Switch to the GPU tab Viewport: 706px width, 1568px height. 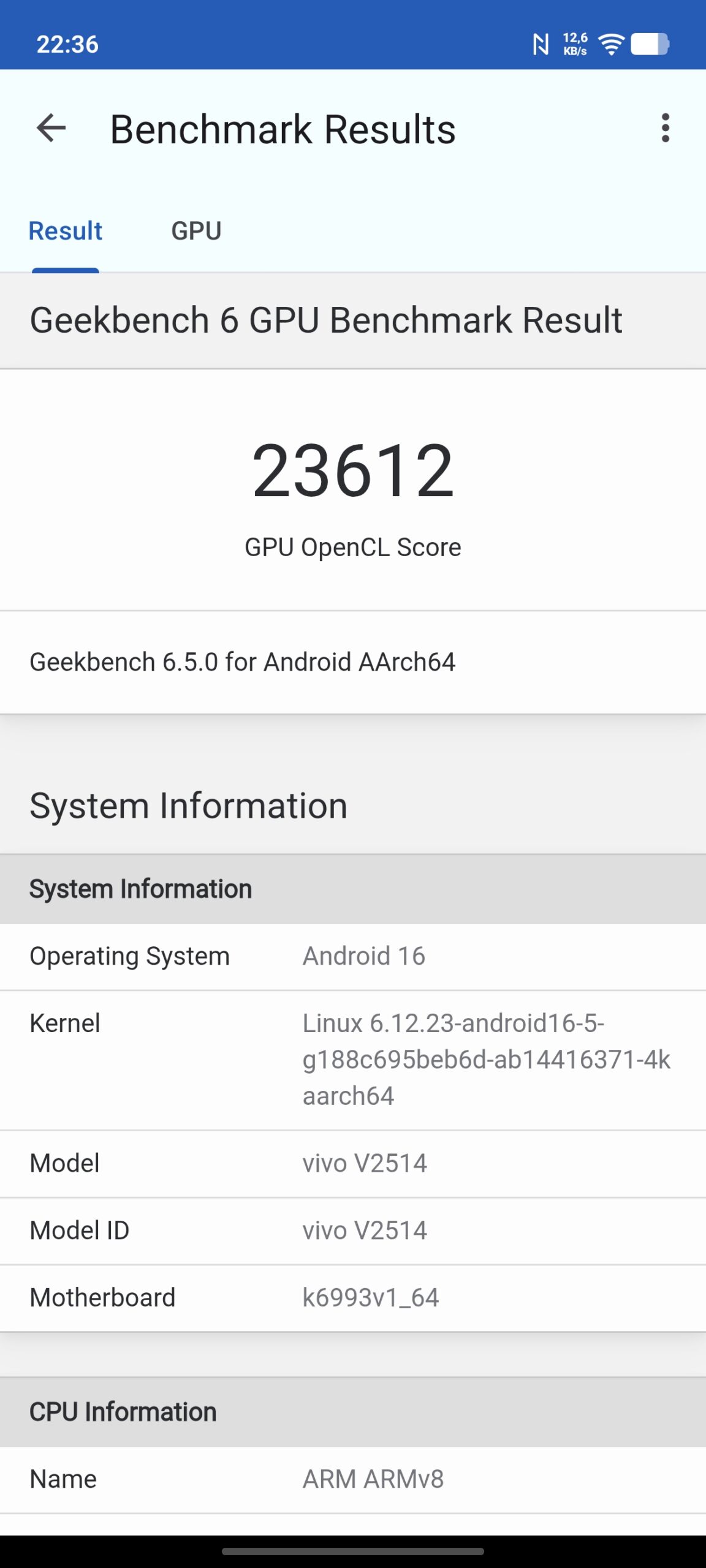tap(196, 232)
